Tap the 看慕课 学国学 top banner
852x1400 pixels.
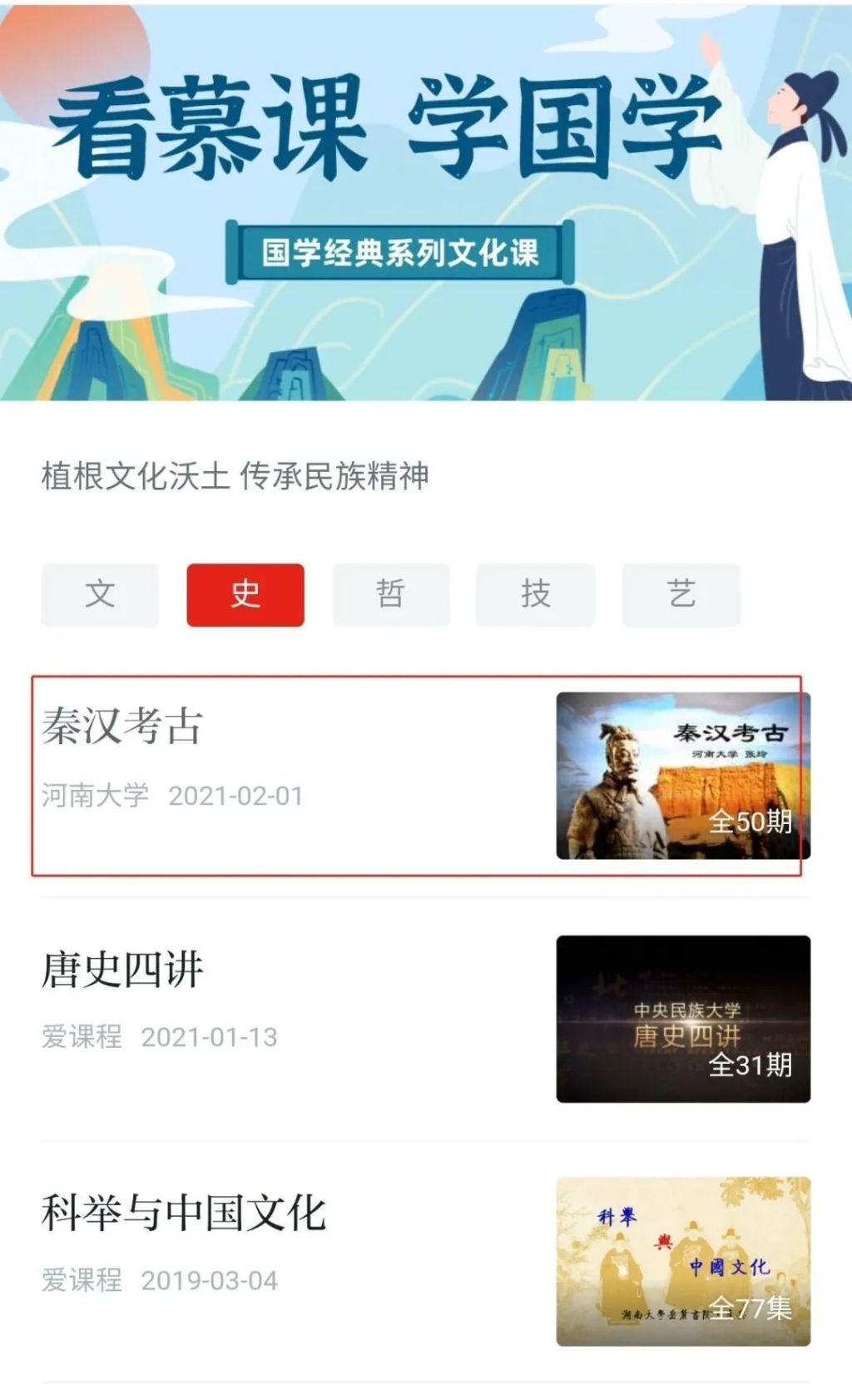[426, 201]
